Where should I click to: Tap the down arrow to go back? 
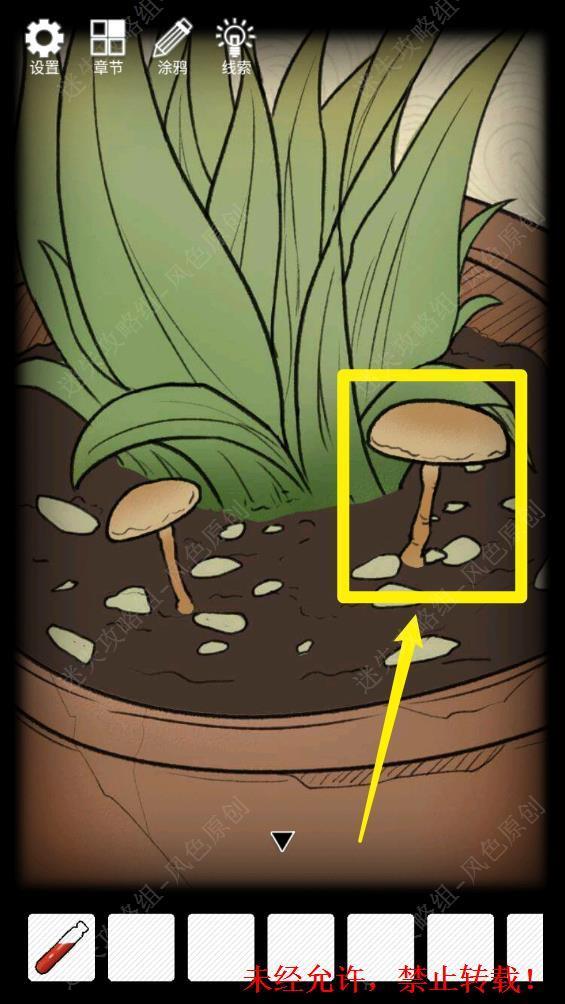coord(282,841)
